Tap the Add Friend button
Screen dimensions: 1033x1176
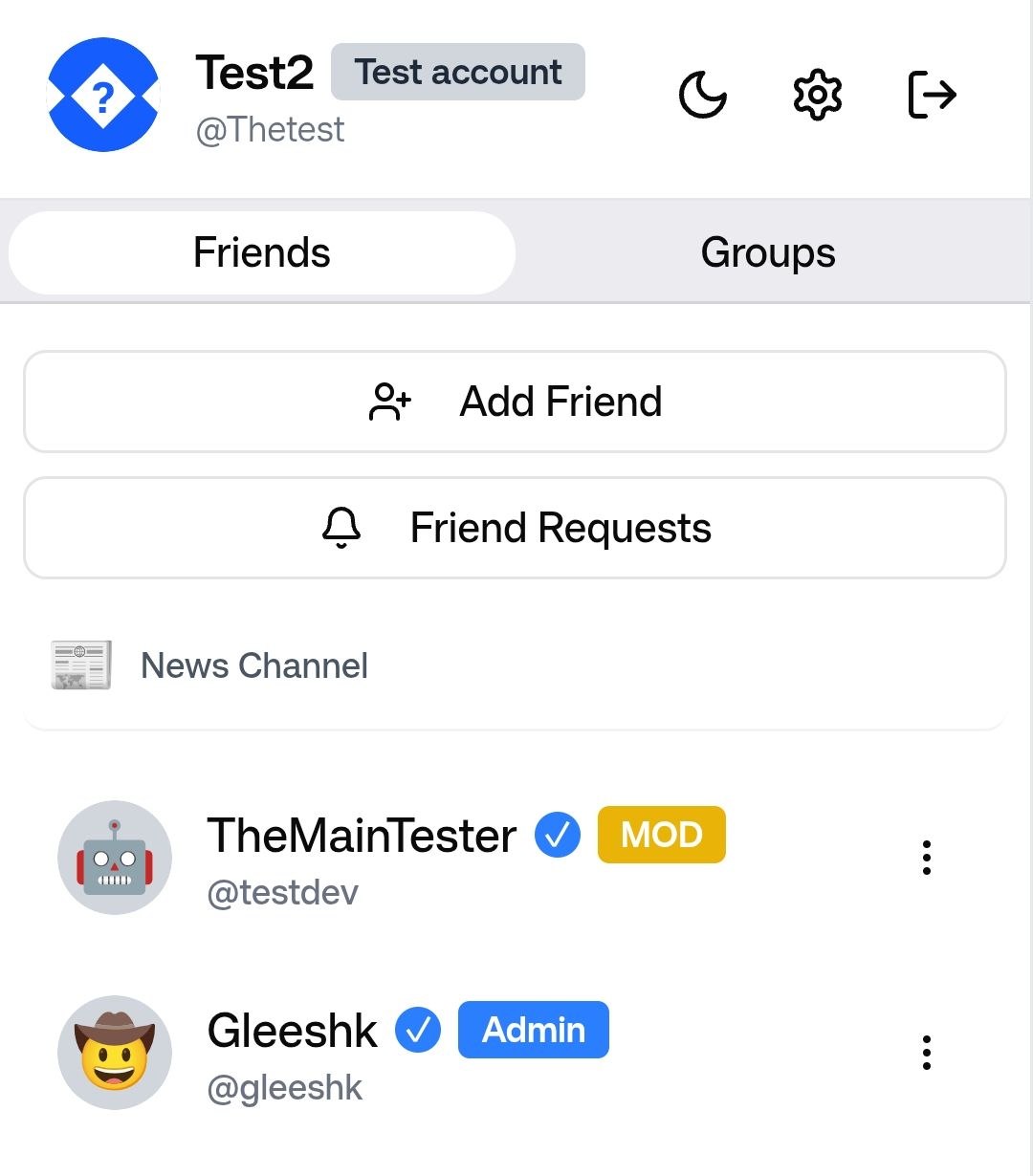pos(515,402)
